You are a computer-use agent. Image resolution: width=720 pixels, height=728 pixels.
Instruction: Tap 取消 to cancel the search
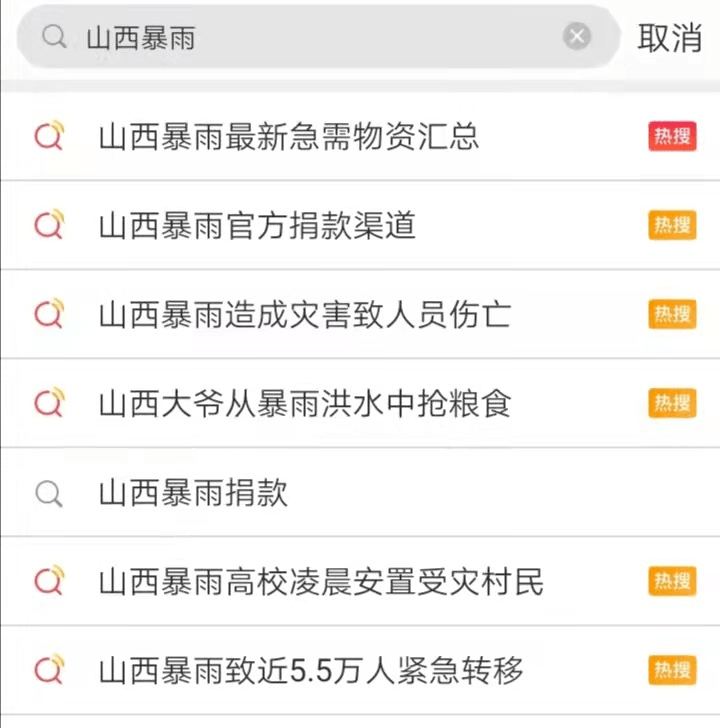pos(669,38)
